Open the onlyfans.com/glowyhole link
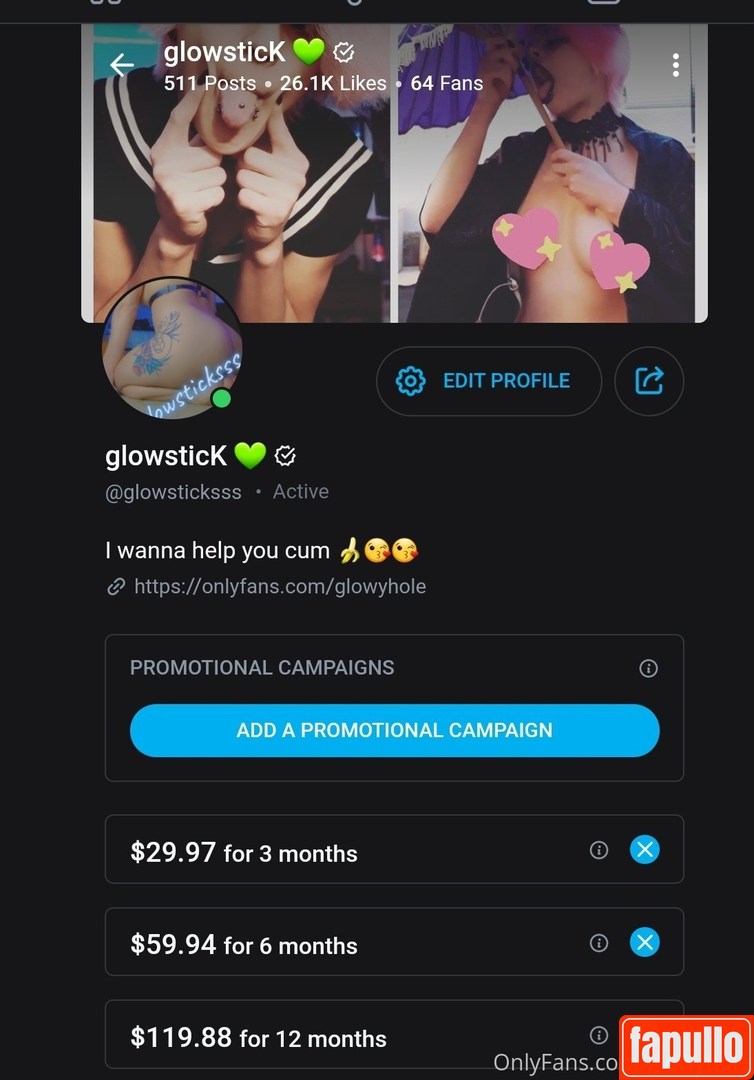This screenshot has height=1080, width=754. tap(279, 587)
